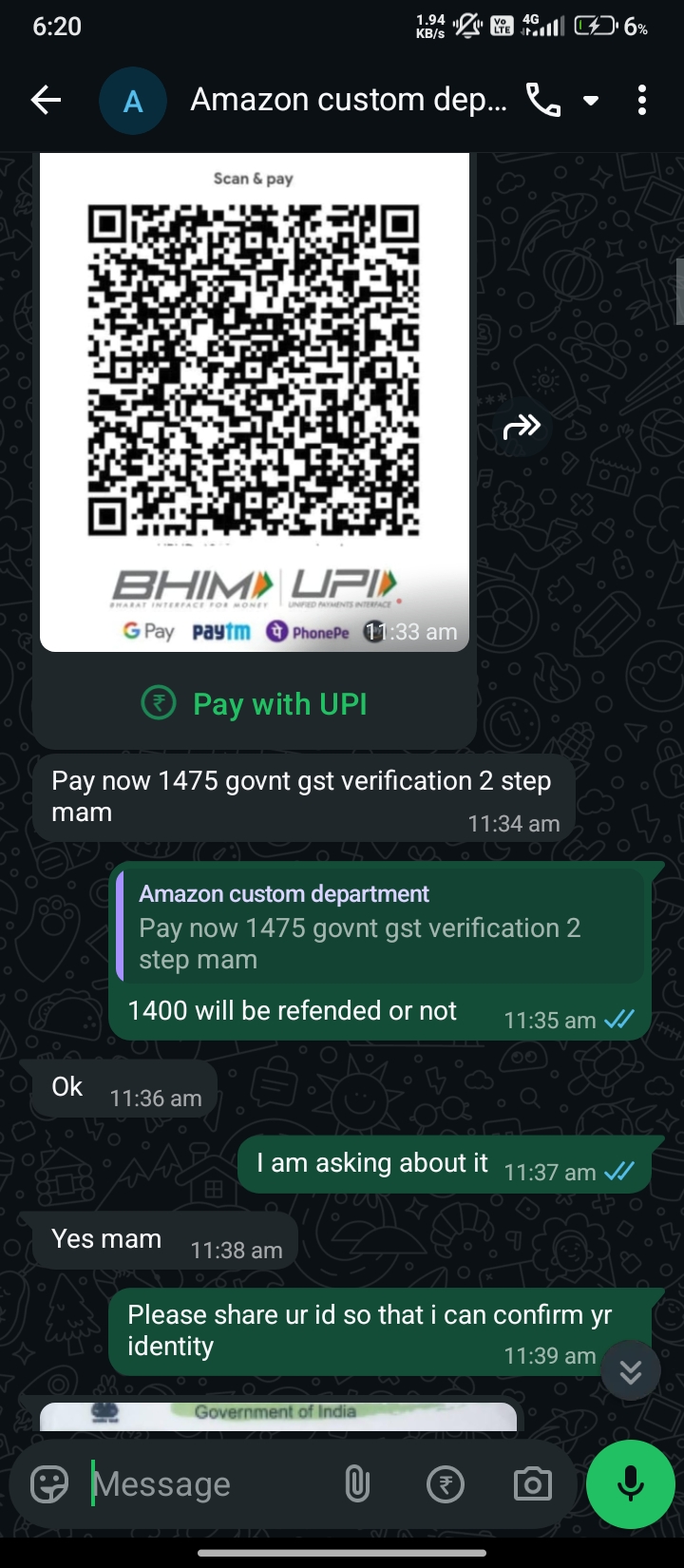The height and width of the screenshot is (1568, 684).
Task: Tap the quoted Amazon custom department reply
Action: click(x=380, y=927)
